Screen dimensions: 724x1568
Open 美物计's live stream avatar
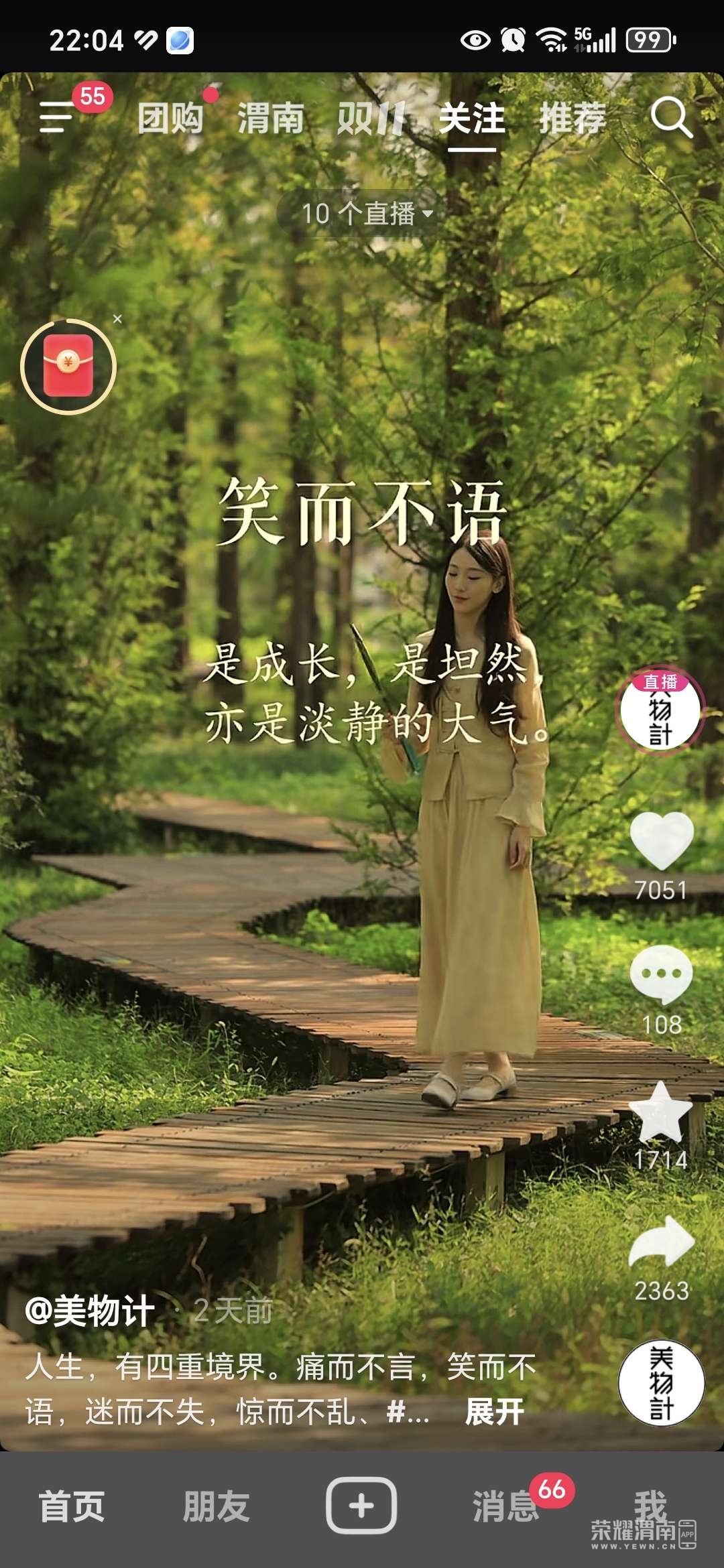tap(660, 712)
